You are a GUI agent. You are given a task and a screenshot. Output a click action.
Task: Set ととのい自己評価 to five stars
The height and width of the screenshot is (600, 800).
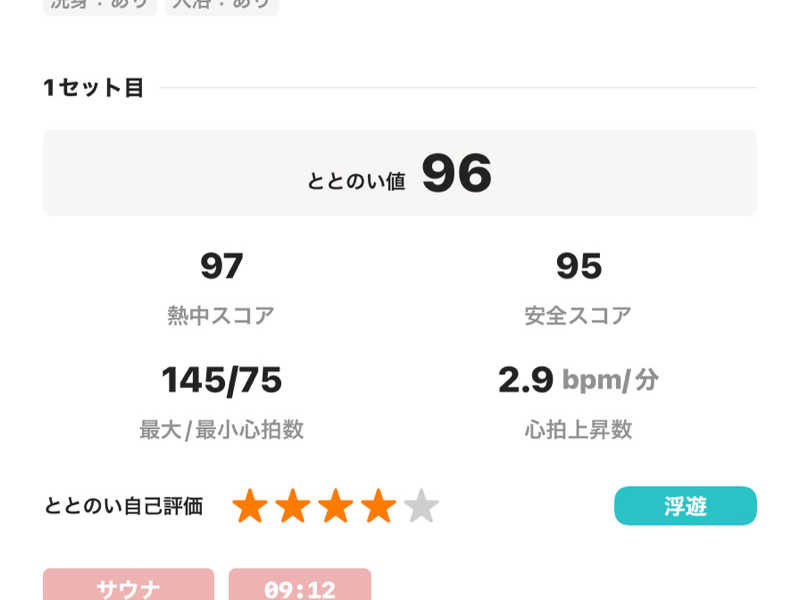click(x=421, y=507)
